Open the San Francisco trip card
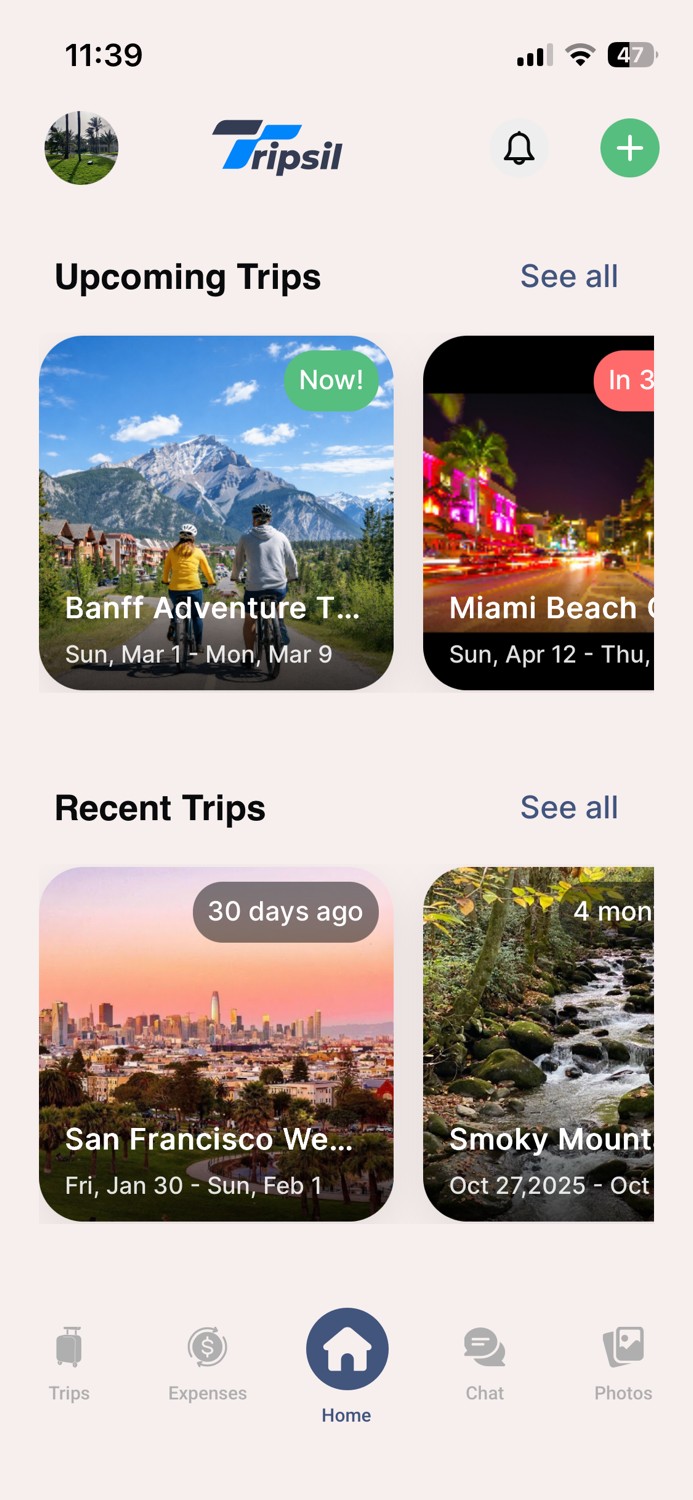Image resolution: width=693 pixels, height=1500 pixels. 216,1043
